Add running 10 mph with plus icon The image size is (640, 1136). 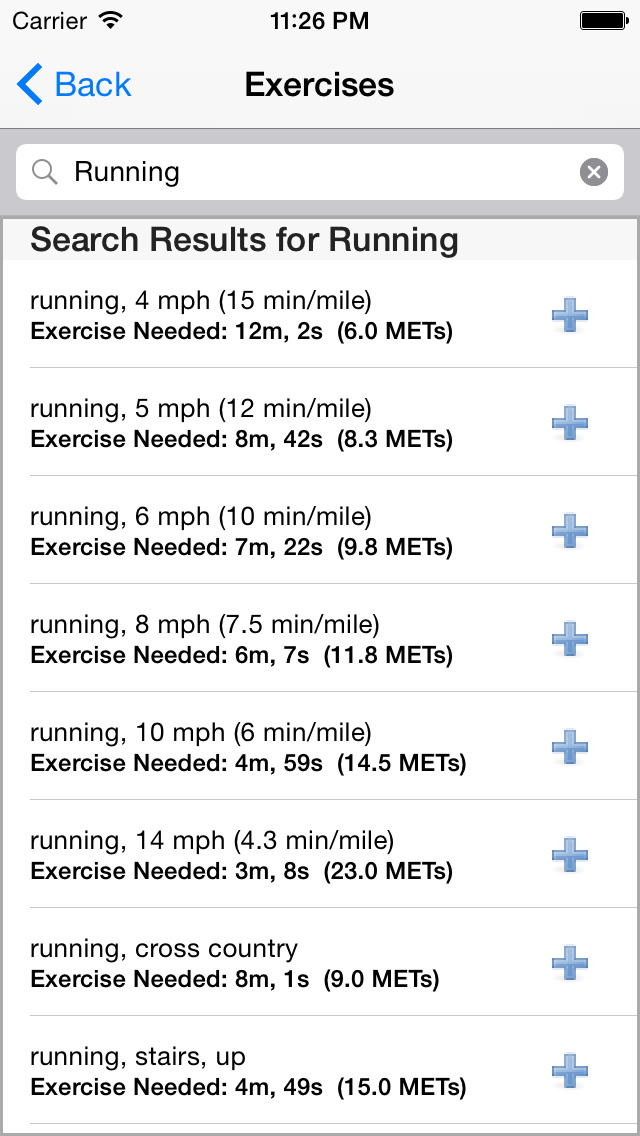(x=570, y=747)
